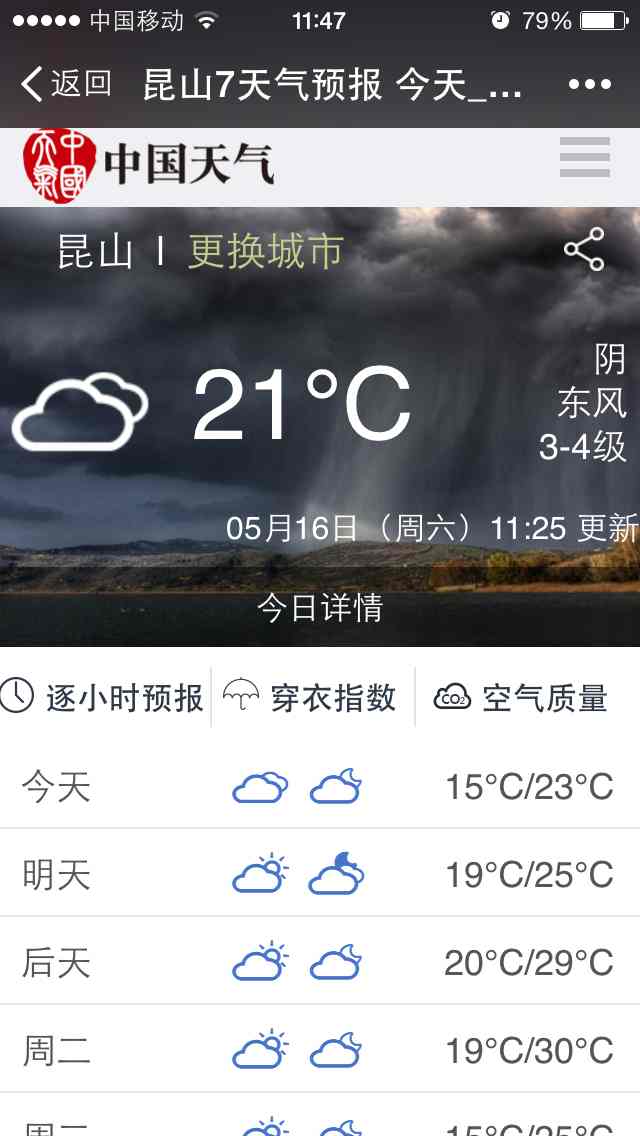The height and width of the screenshot is (1136, 640).
Task: Open 穿衣指数 clothing index
Action: 310,698
